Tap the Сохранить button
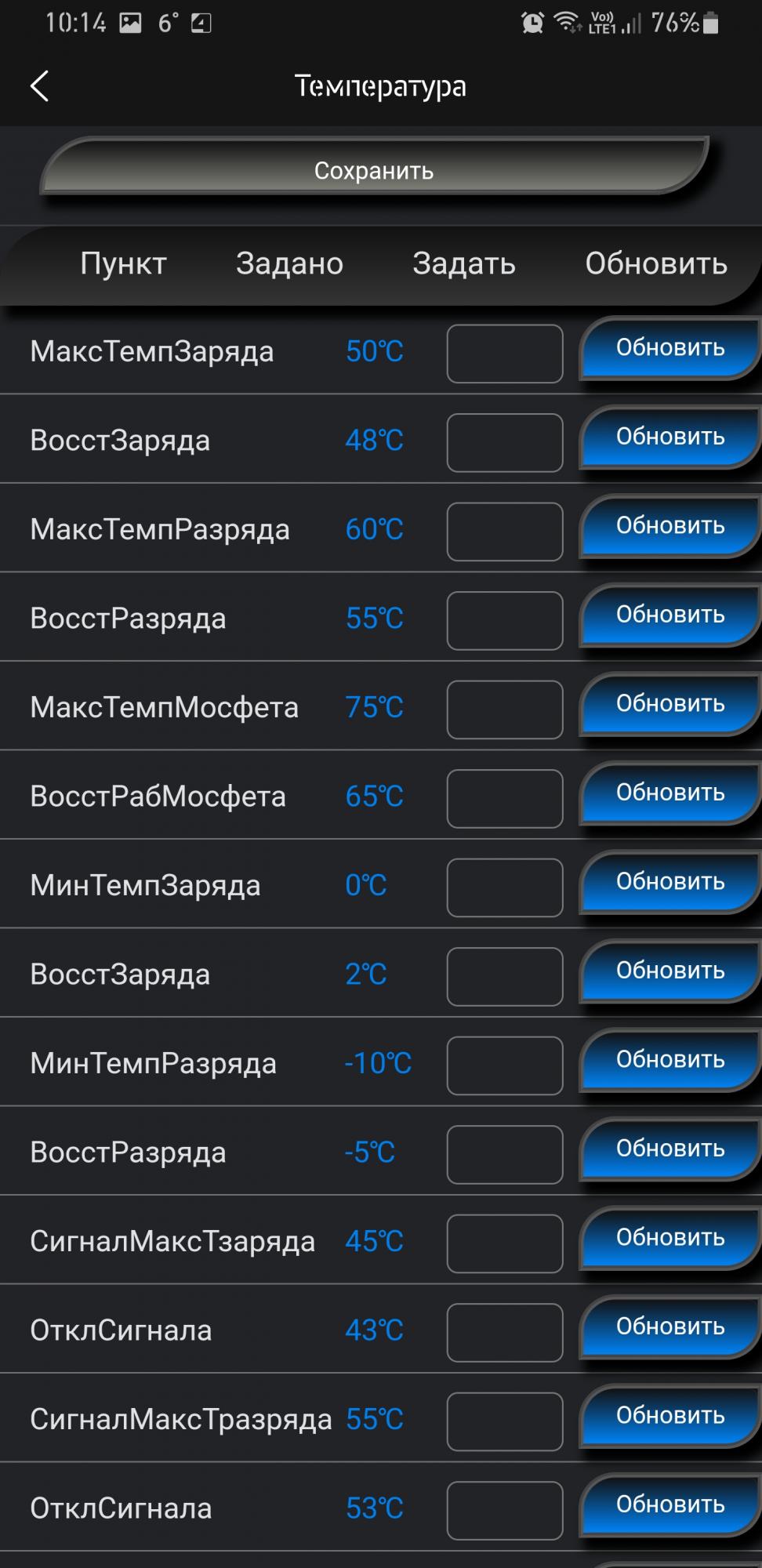 pyautogui.click(x=375, y=168)
